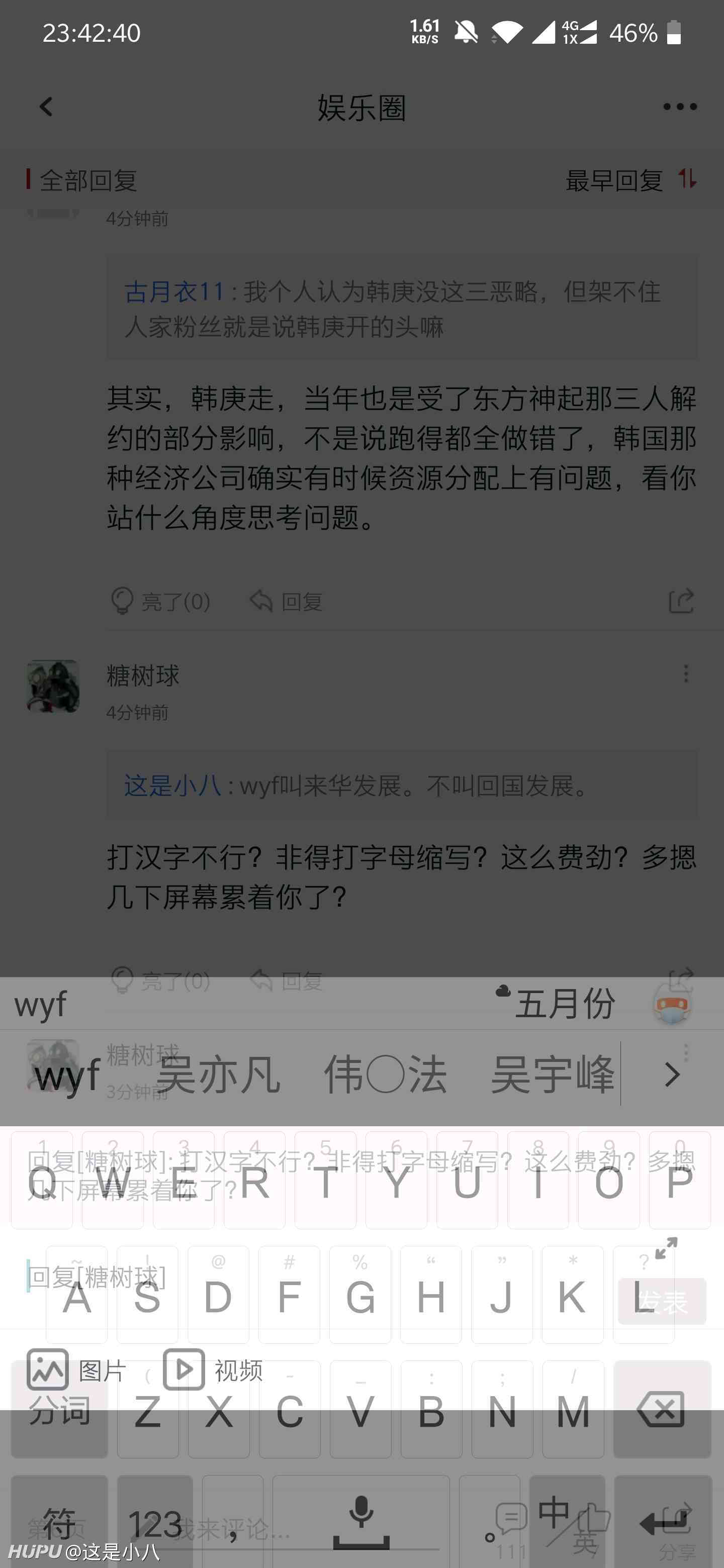This screenshot has height=1568, width=724.
Task: Expand more keyboard candidates arrow
Action: tap(672, 1075)
